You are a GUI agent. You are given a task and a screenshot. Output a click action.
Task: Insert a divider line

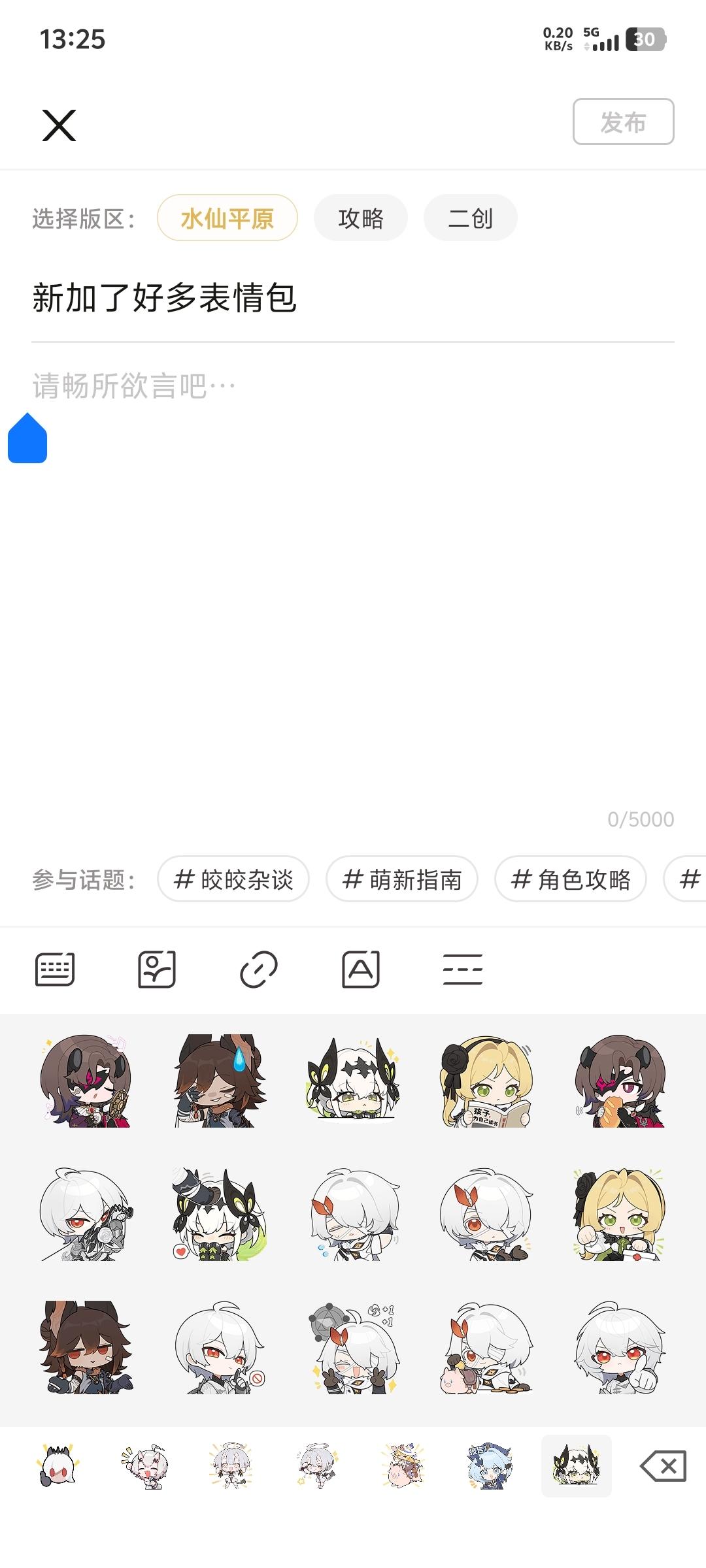463,969
